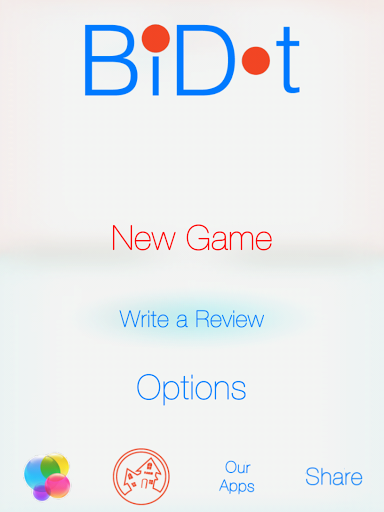Open Game Center bubbles icon
The image size is (384, 512).
[x=47, y=476]
